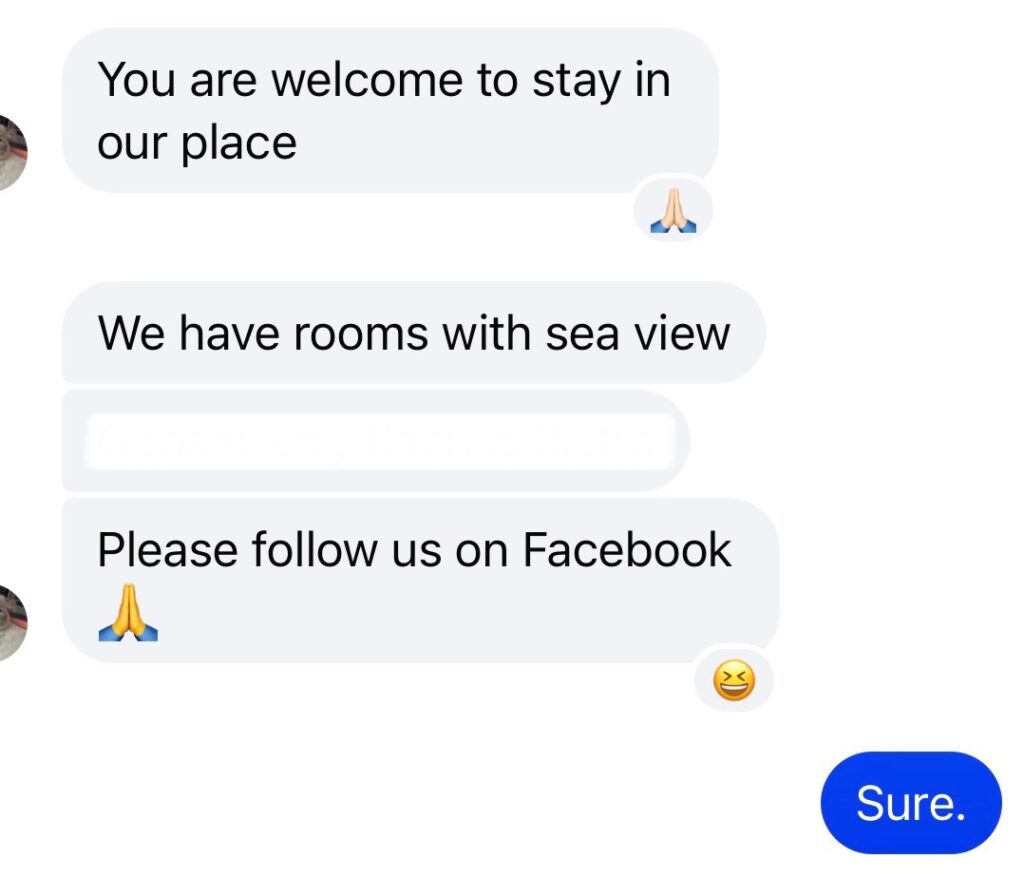Open the laughing reaction on the Facebook message

733,681
